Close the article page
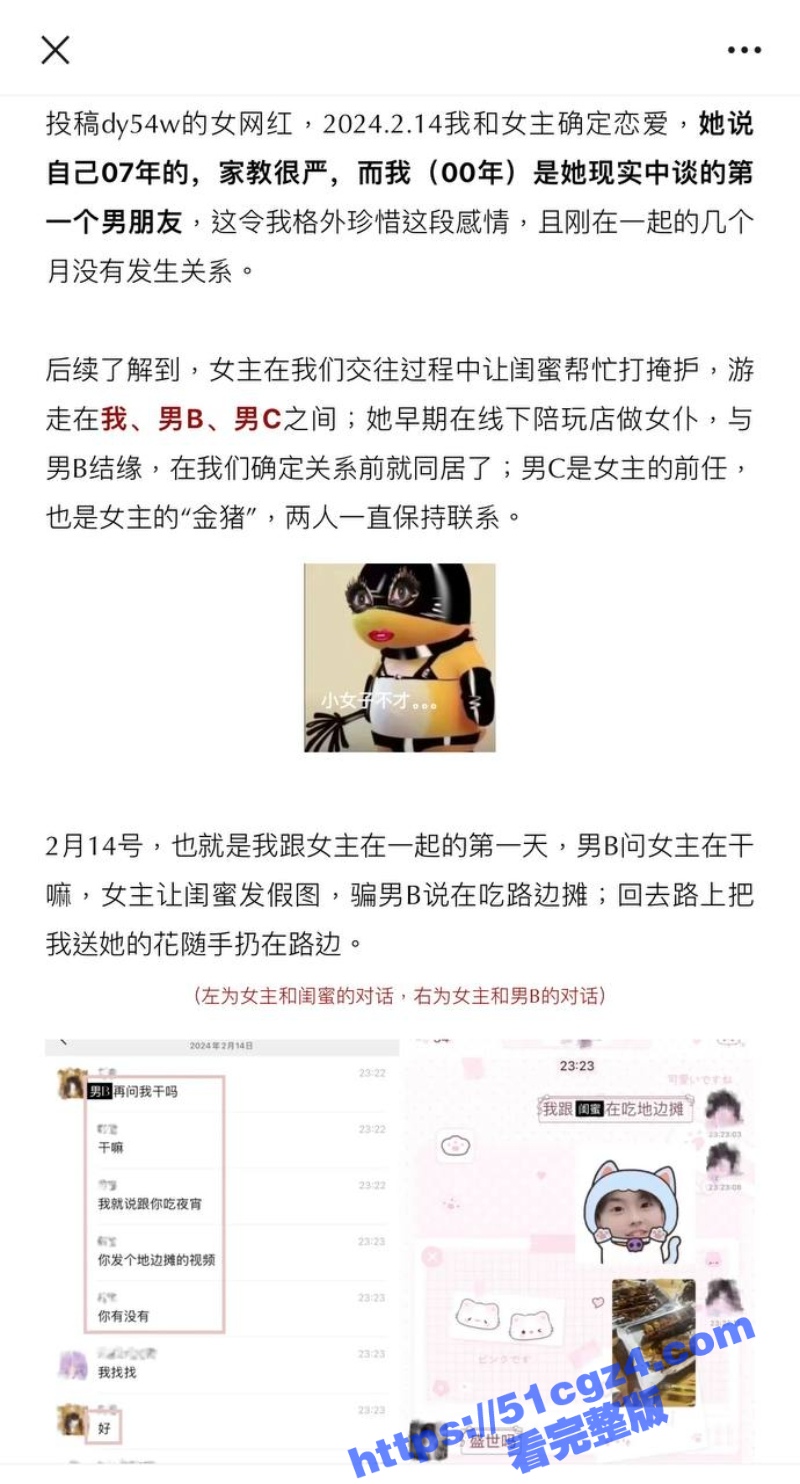 55,50
